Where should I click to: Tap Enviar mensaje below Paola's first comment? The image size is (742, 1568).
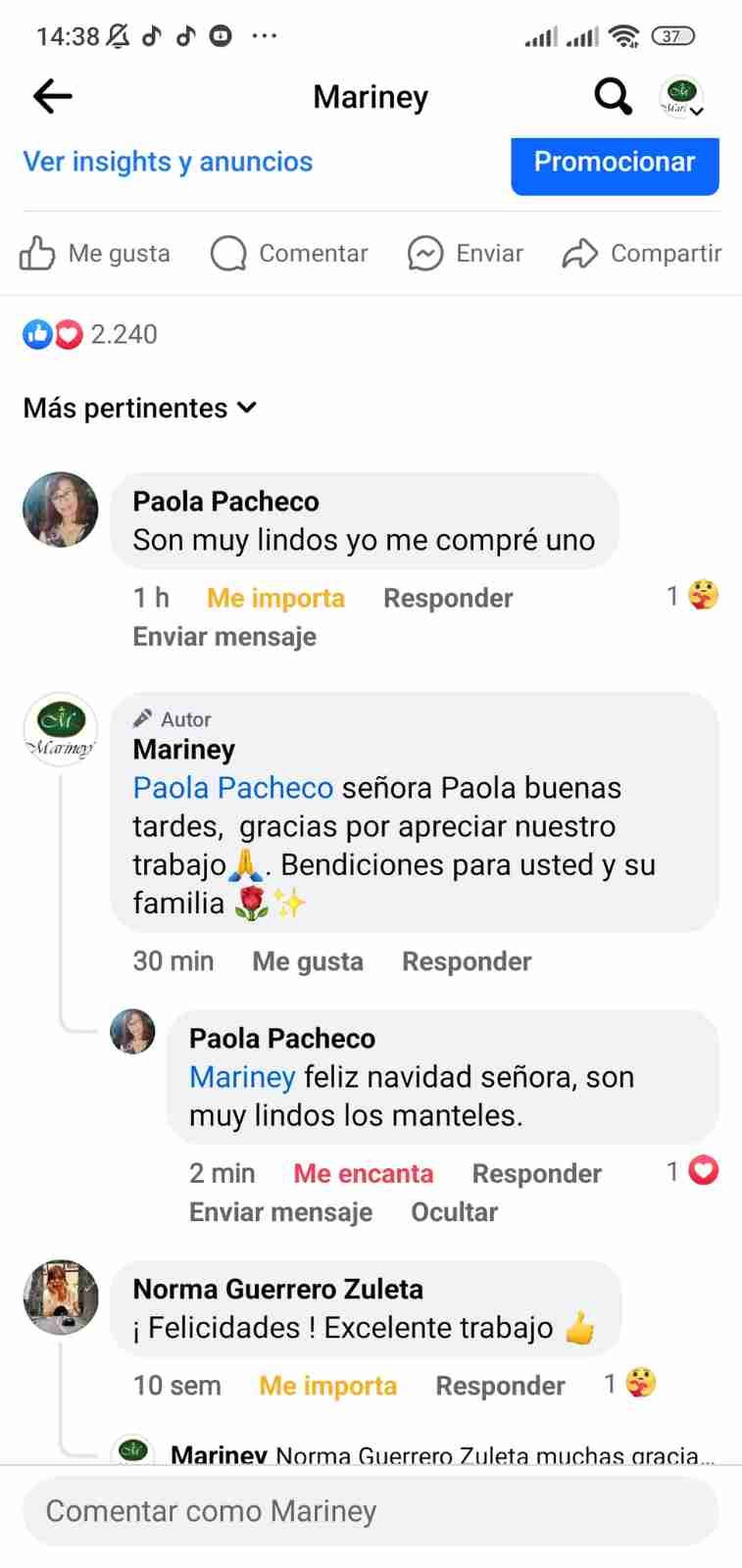tap(224, 637)
